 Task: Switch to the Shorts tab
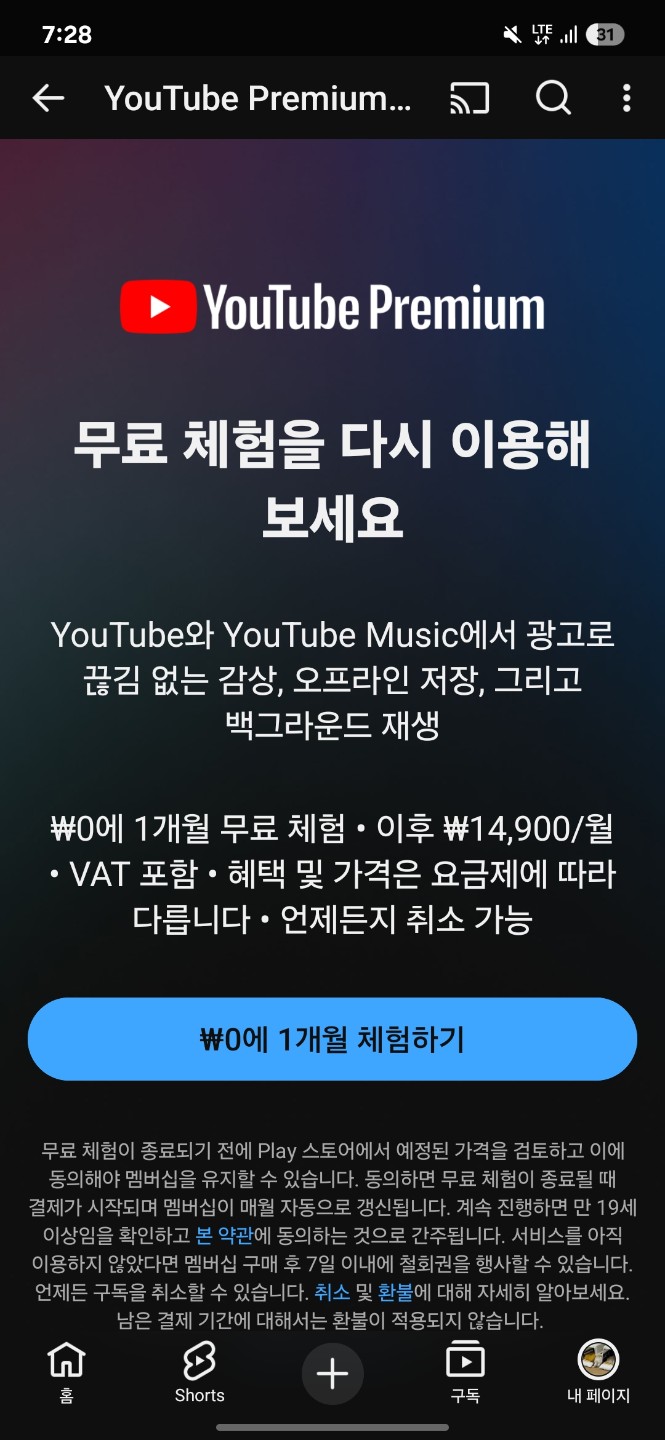coord(199,1372)
